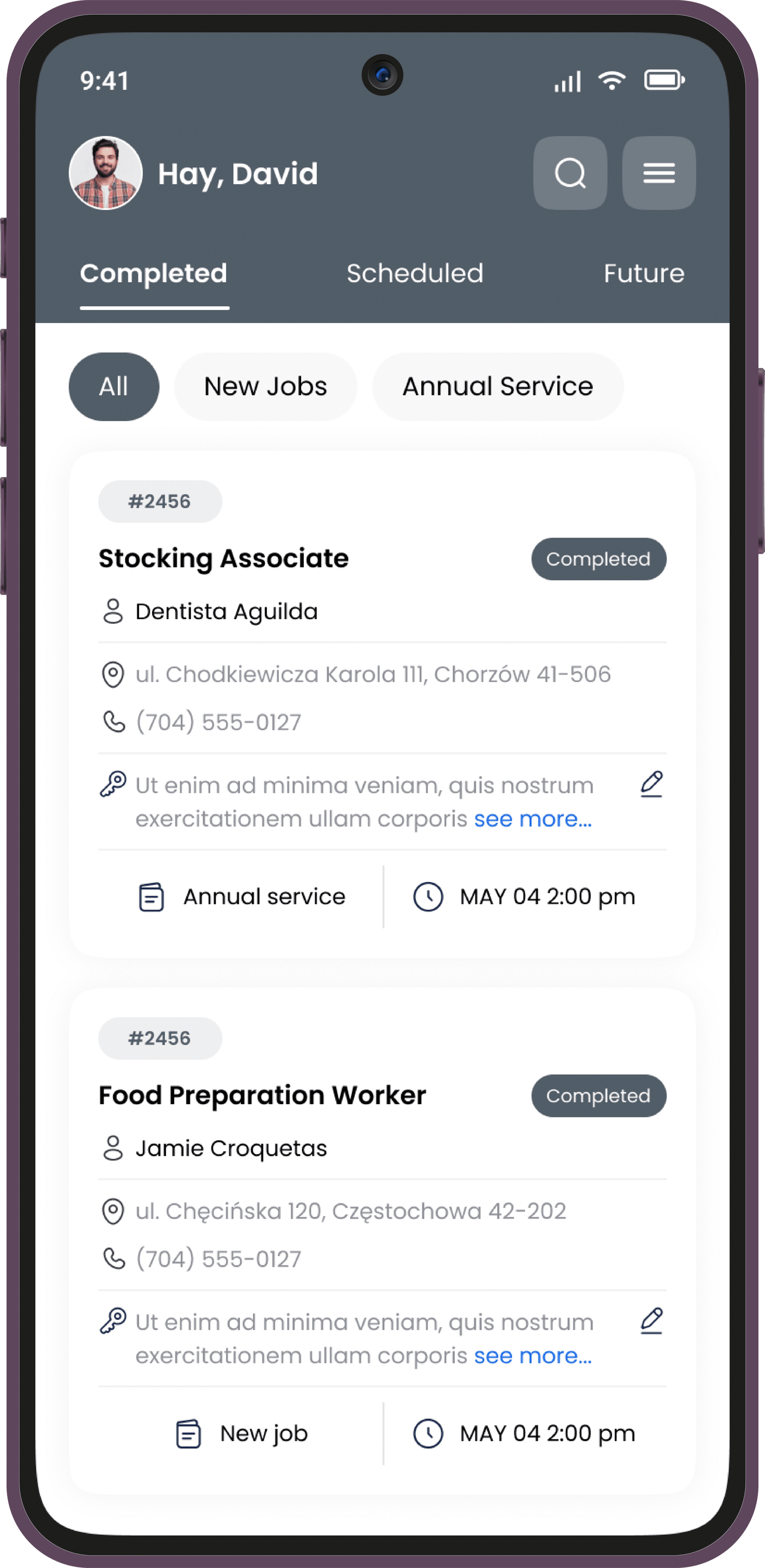The width and height of the screenshot is (765, 1568).
Task: Switch to the Scheduled tab
Action: 415,273
